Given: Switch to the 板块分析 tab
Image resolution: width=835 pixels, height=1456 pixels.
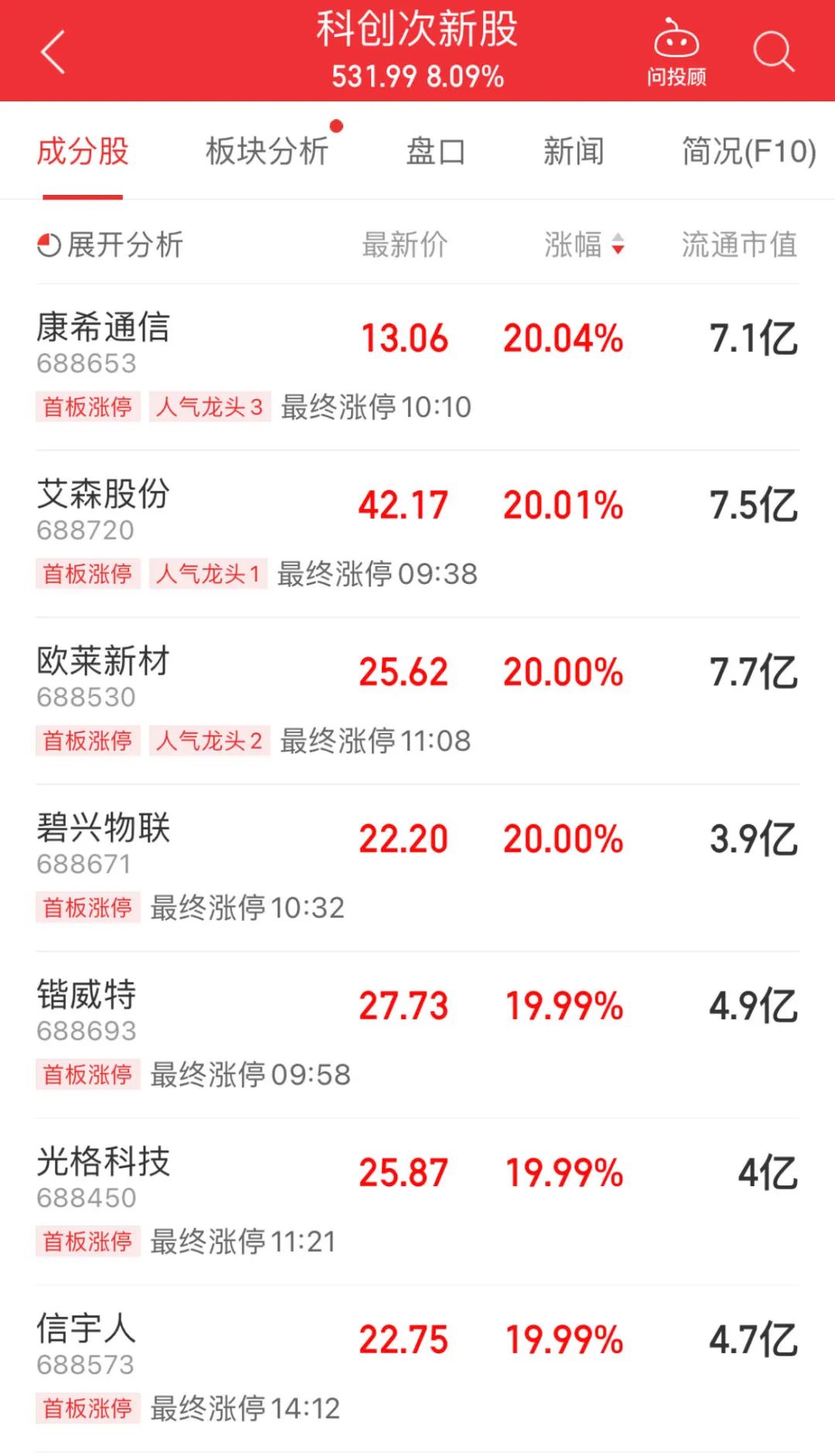Looking at the screenshot, I should click(x=267, y=152).
